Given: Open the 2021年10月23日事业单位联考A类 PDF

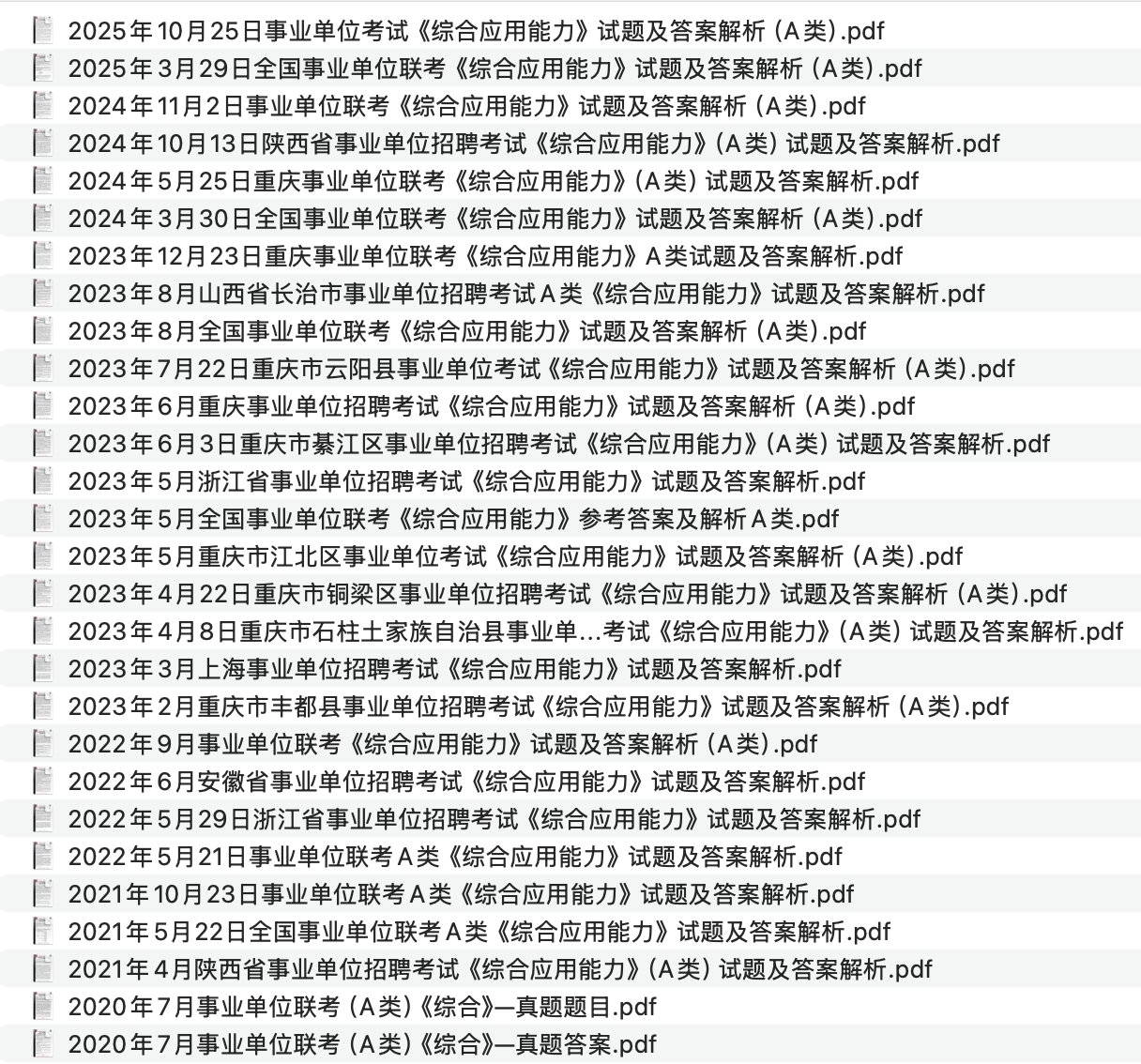Looking at the screenshot, I should coord(460,894).
